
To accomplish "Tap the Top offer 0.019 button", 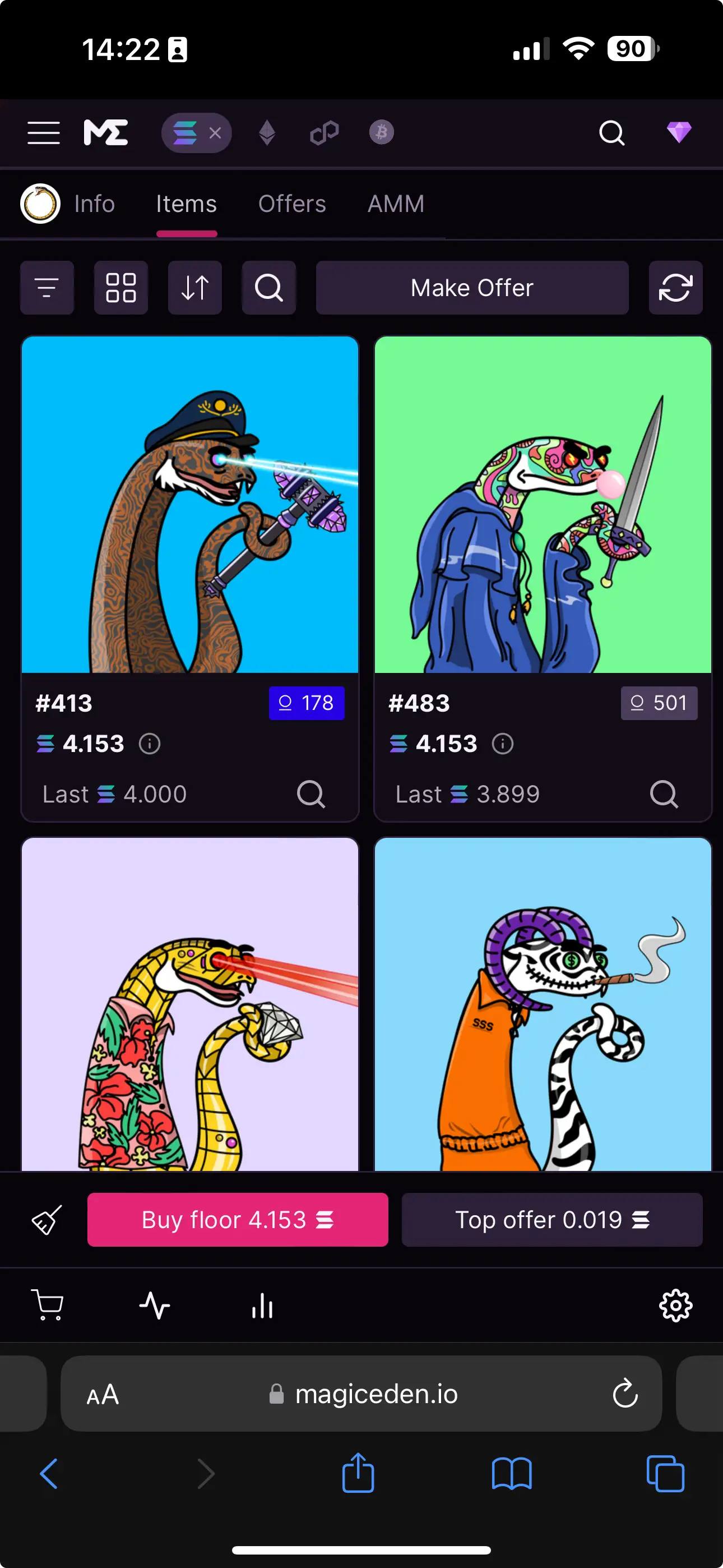I will [552, 1220].
